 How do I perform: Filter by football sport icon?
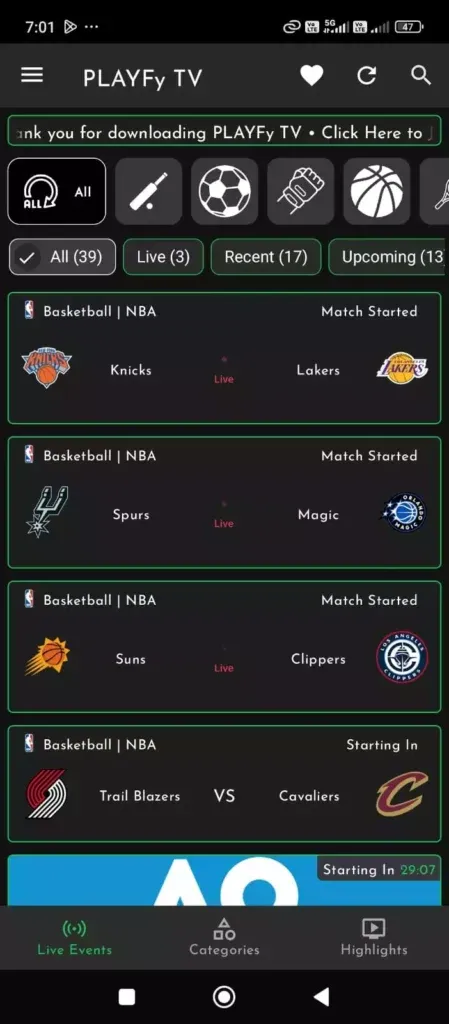click(224, 191)
